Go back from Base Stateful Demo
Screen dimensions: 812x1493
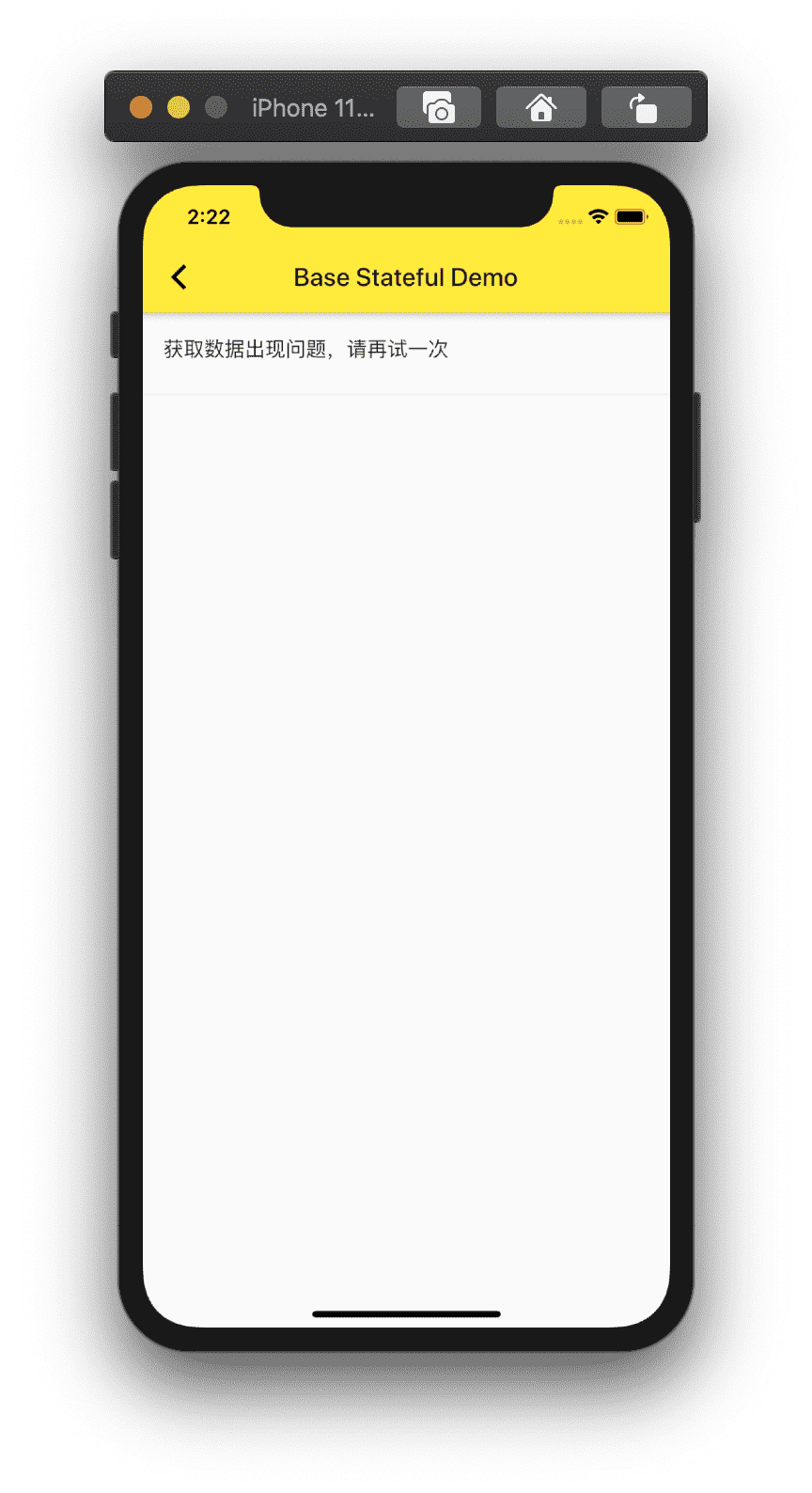(x=179, y=277)
